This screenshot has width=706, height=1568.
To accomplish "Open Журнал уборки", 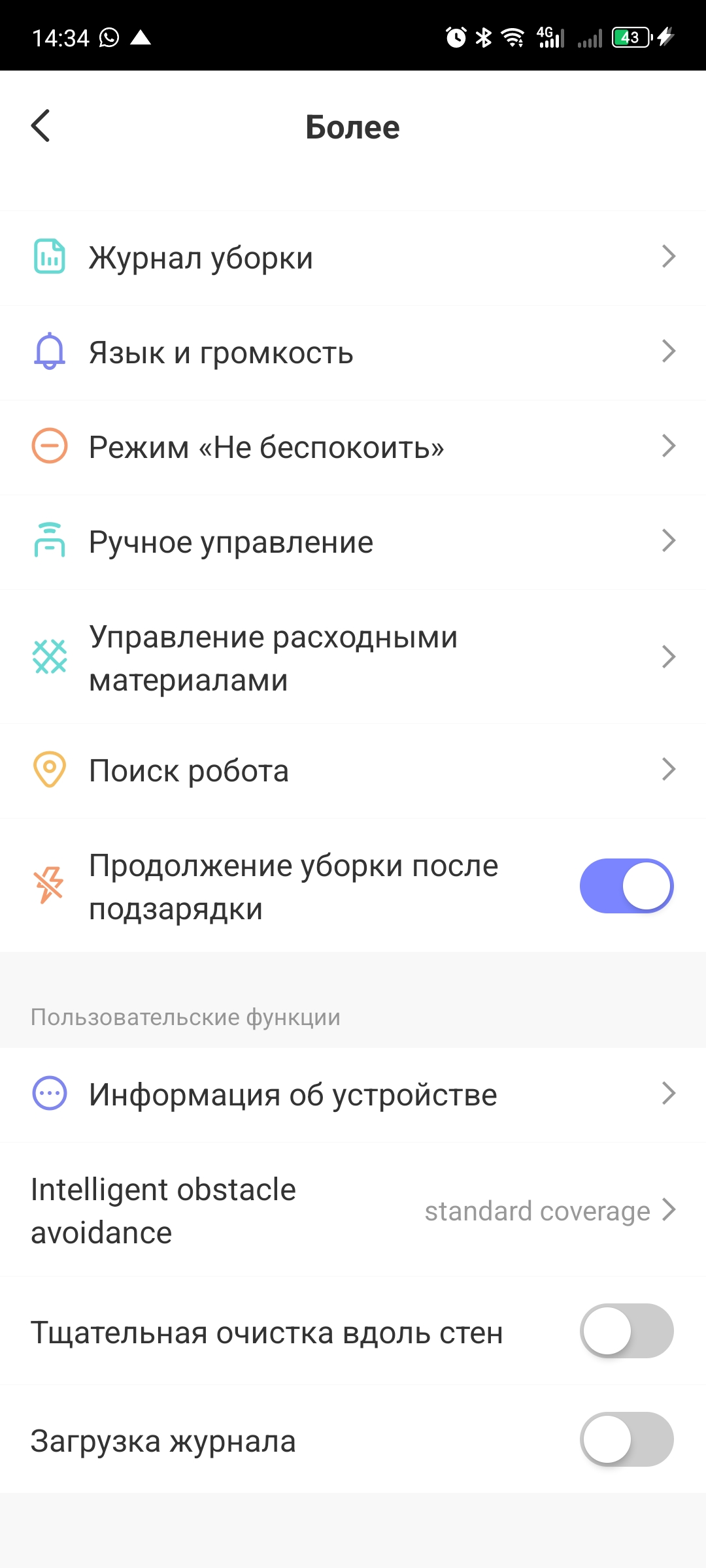I will (x=353, y=258).
